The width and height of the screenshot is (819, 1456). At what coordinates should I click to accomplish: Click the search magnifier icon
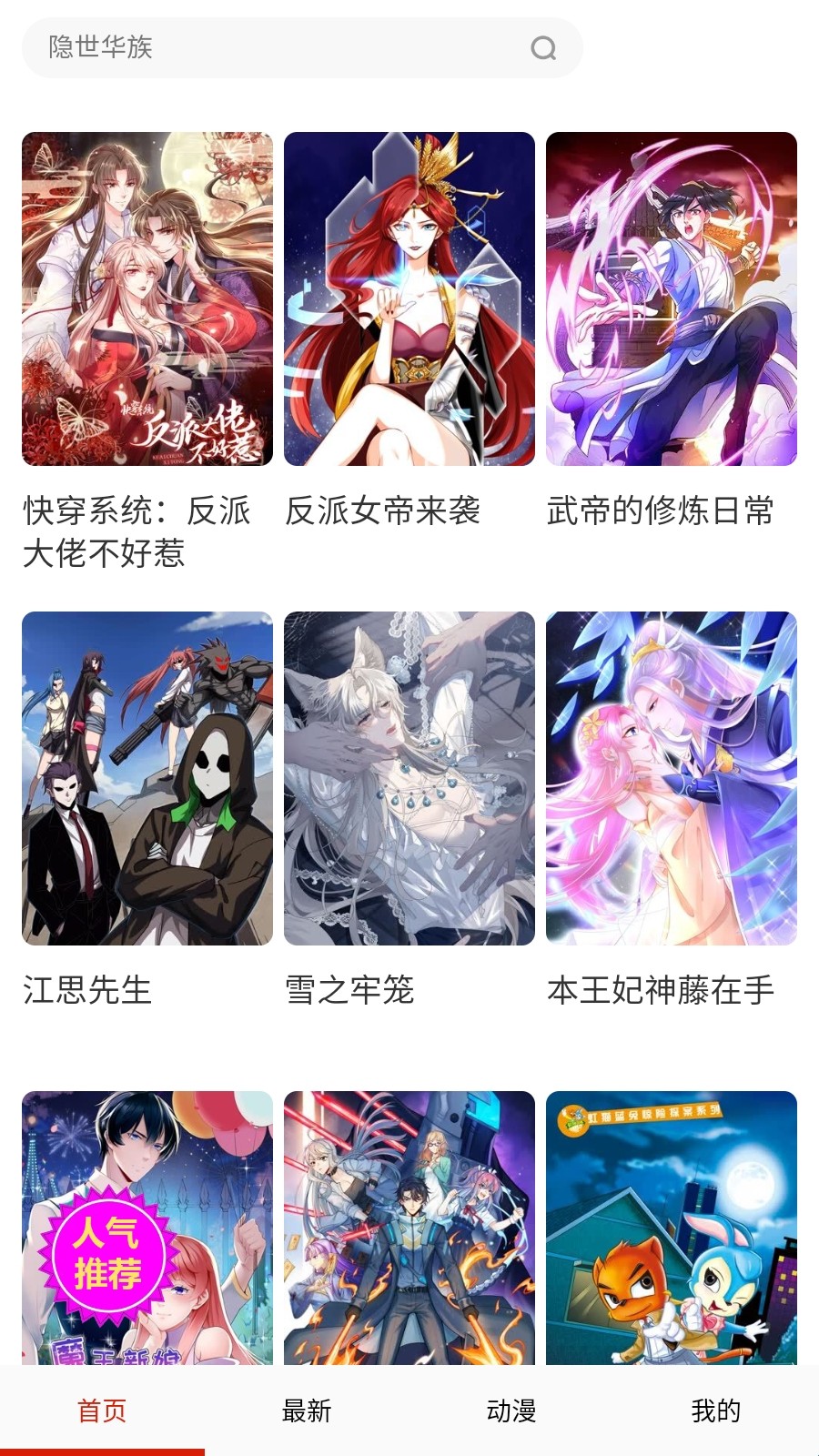(x=543, y=47)
